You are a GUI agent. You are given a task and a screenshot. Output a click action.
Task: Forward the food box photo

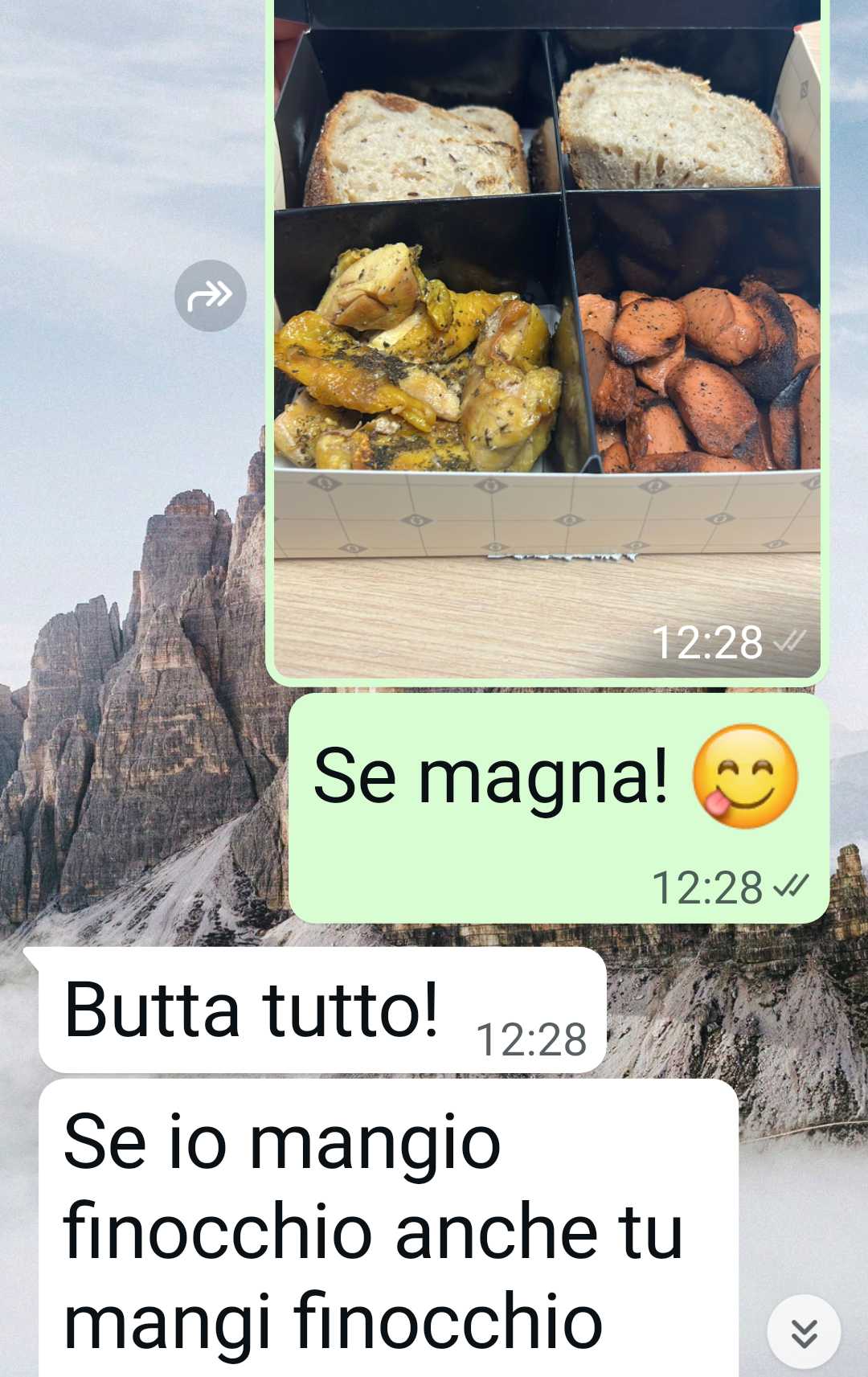(x=210, y=296)
